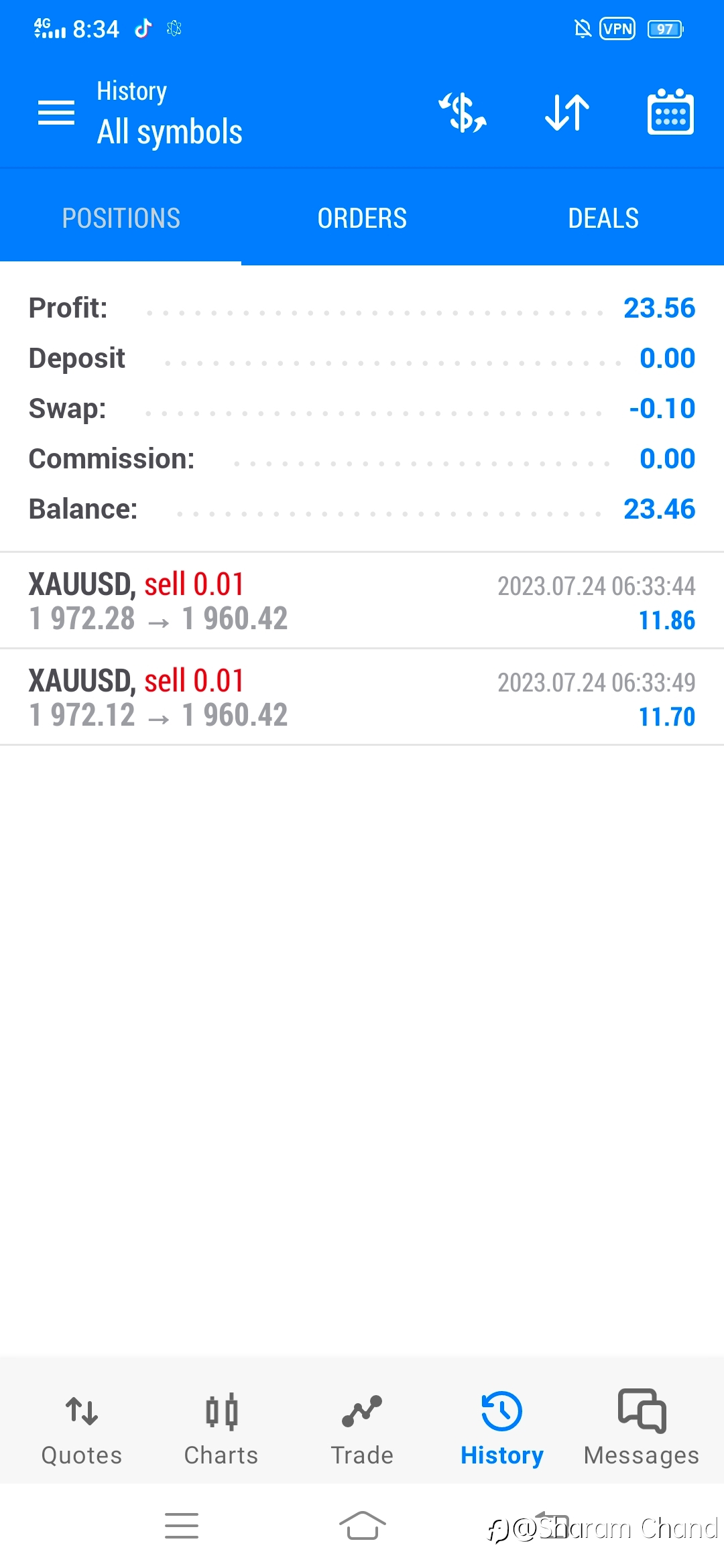Viewport: 724px width, 1568px height.
Task: Tap the dollar symbol filter icon
Action: [x=463, y=112]
